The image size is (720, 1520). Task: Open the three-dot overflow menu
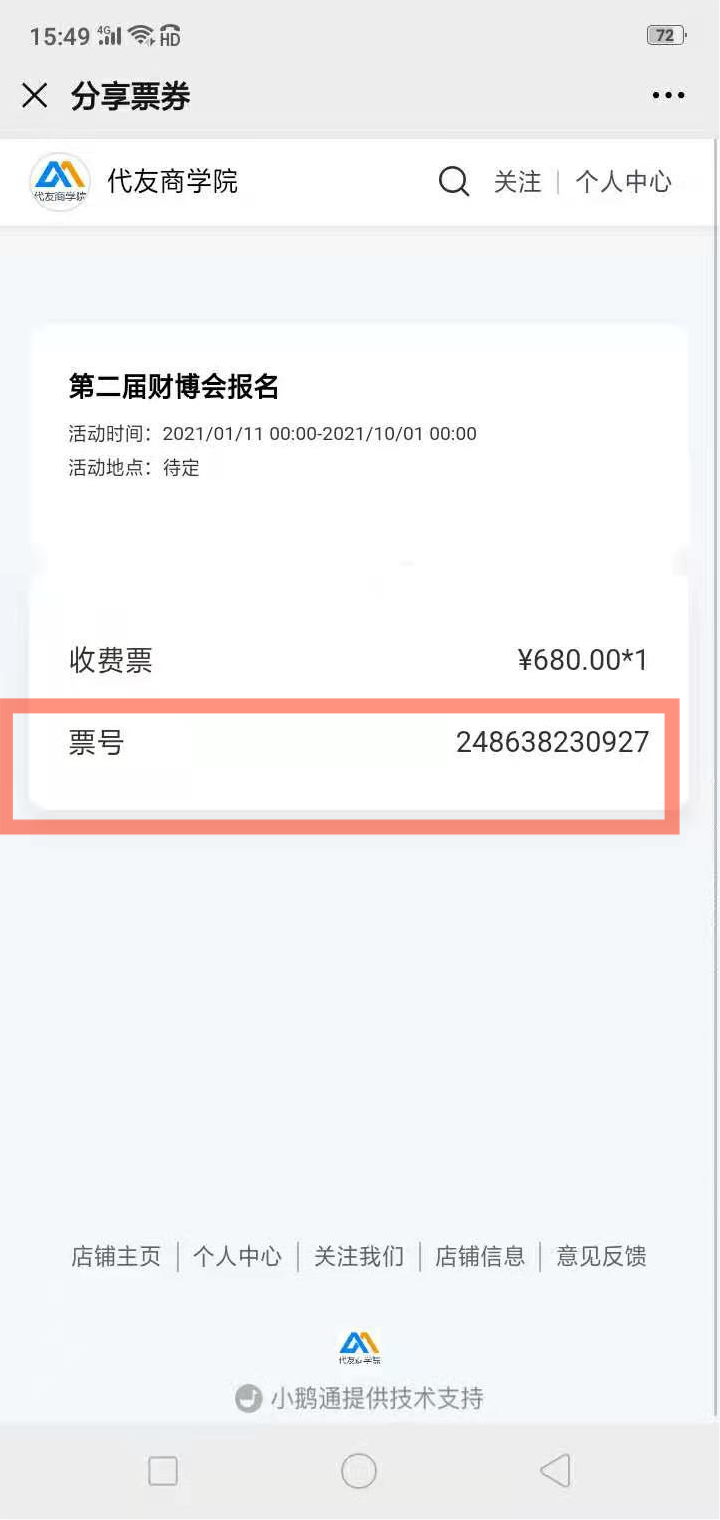coord(668,96)
